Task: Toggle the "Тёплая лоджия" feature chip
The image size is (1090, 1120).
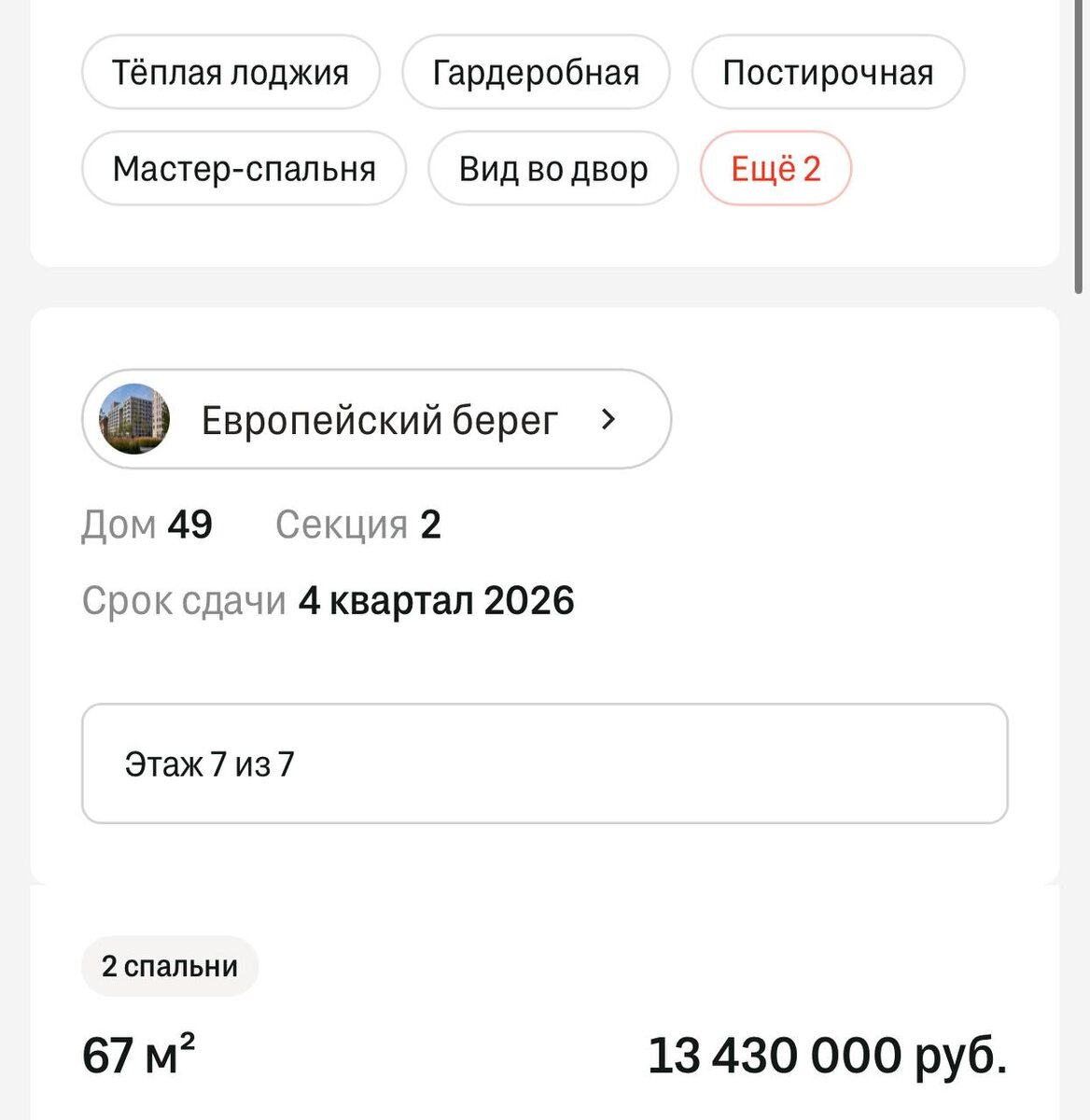Action: tap(231, 72)
